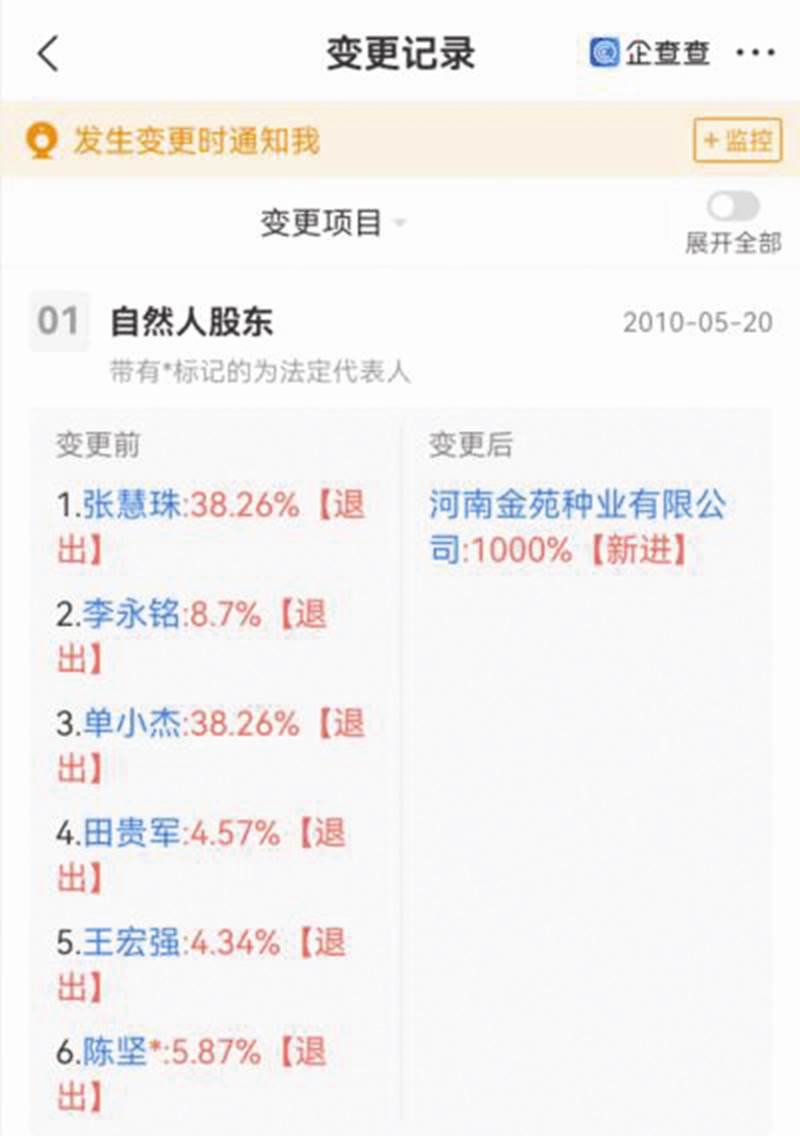
Task: Open 王宏强's profile
Action: tap(132, 942)
